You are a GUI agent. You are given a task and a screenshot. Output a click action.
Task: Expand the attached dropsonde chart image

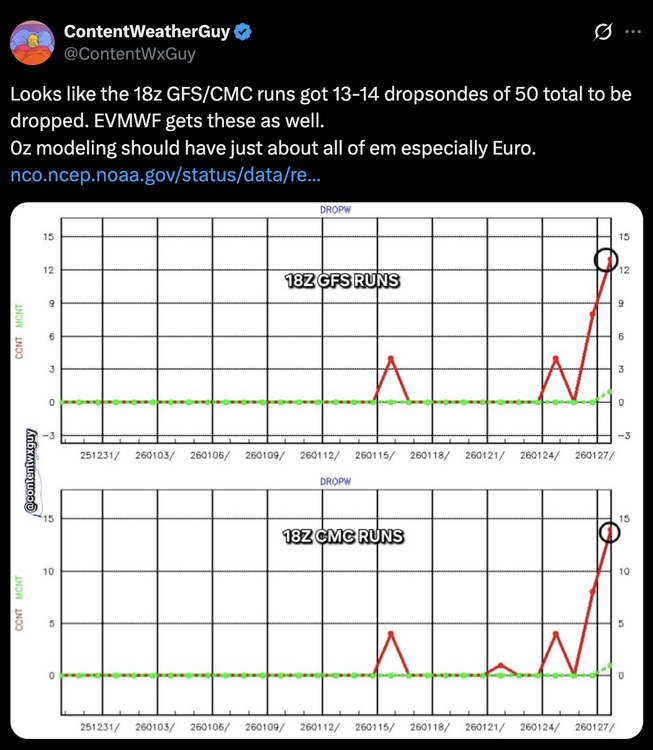(x=327, y=470)
